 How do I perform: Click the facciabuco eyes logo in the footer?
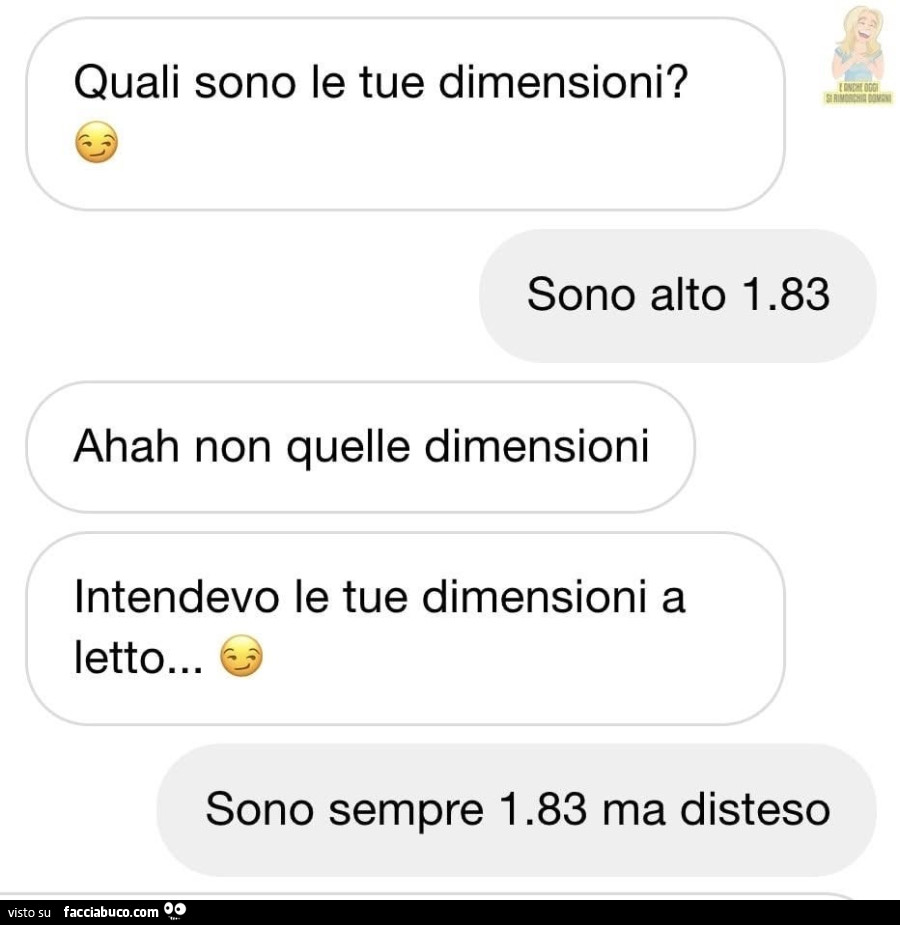tap(176, 911)
